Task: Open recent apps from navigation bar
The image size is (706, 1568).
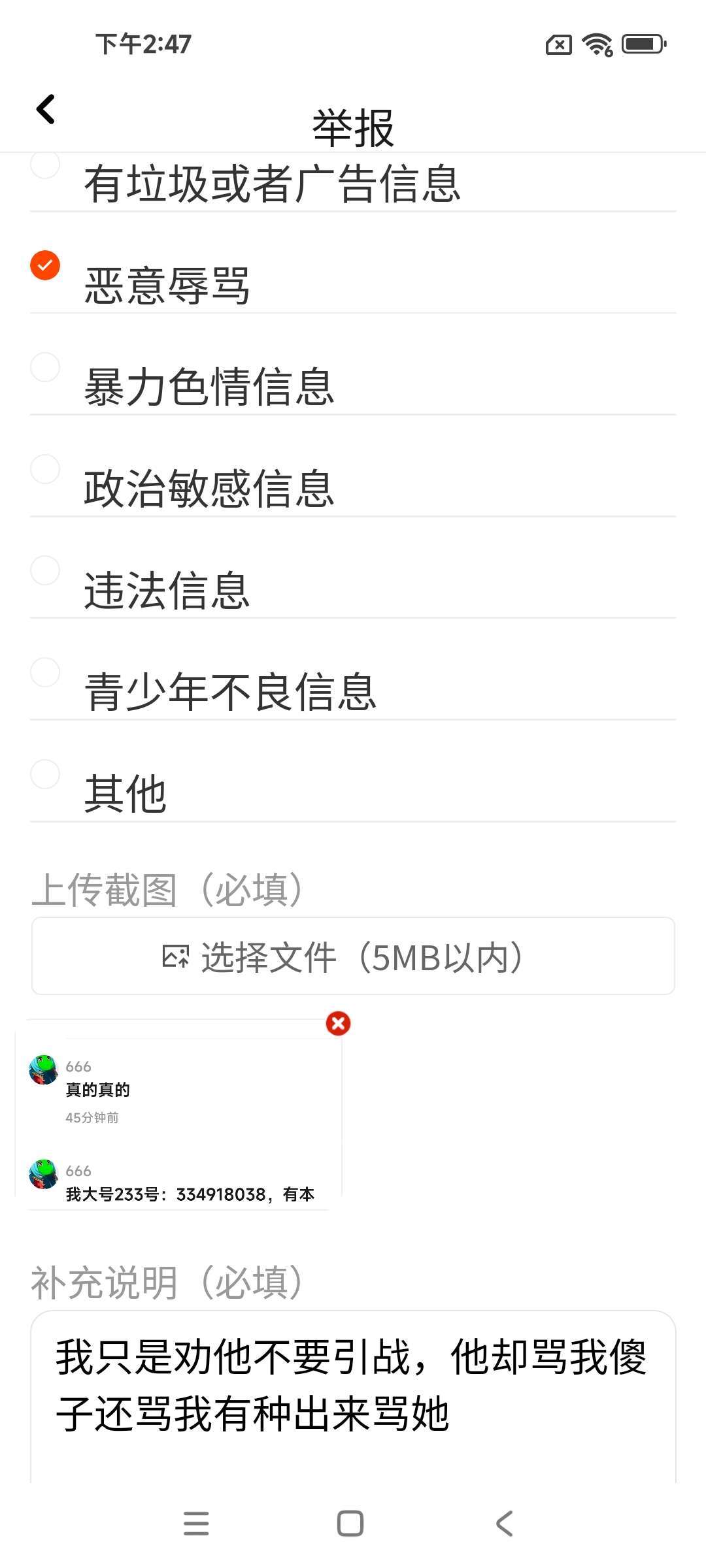Action: pos(196,1524)
